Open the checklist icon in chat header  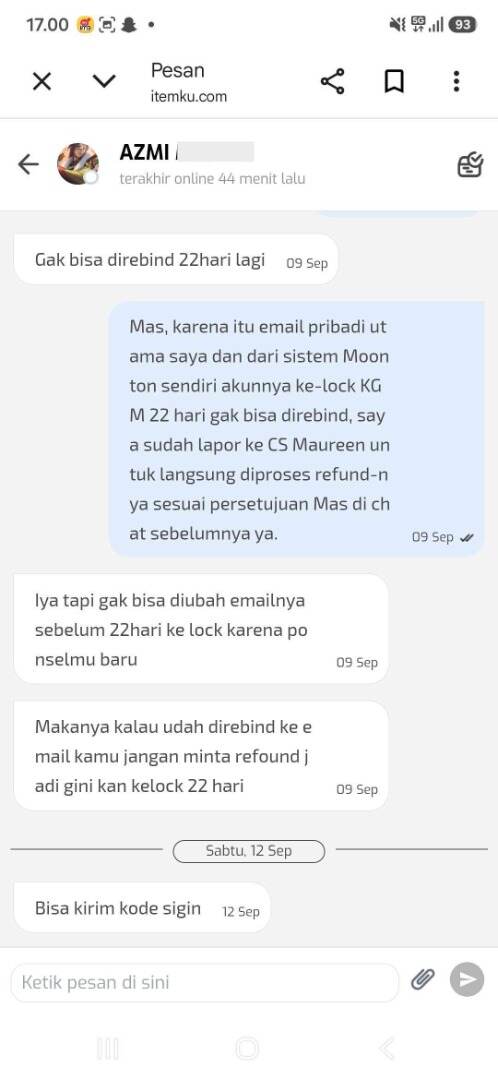pyautogui.click(x=470, y=165)
